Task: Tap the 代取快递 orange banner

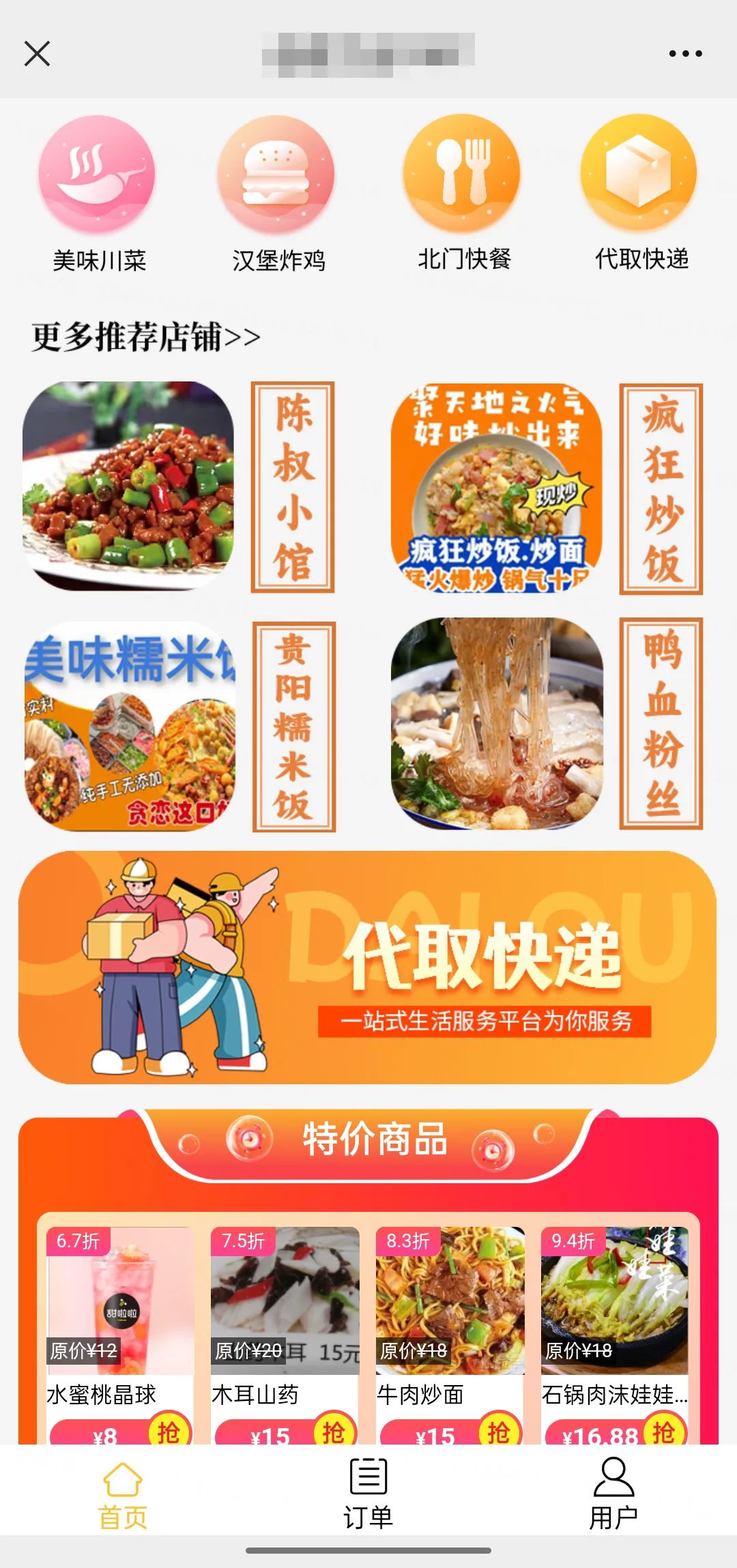Action: (367, 968)
